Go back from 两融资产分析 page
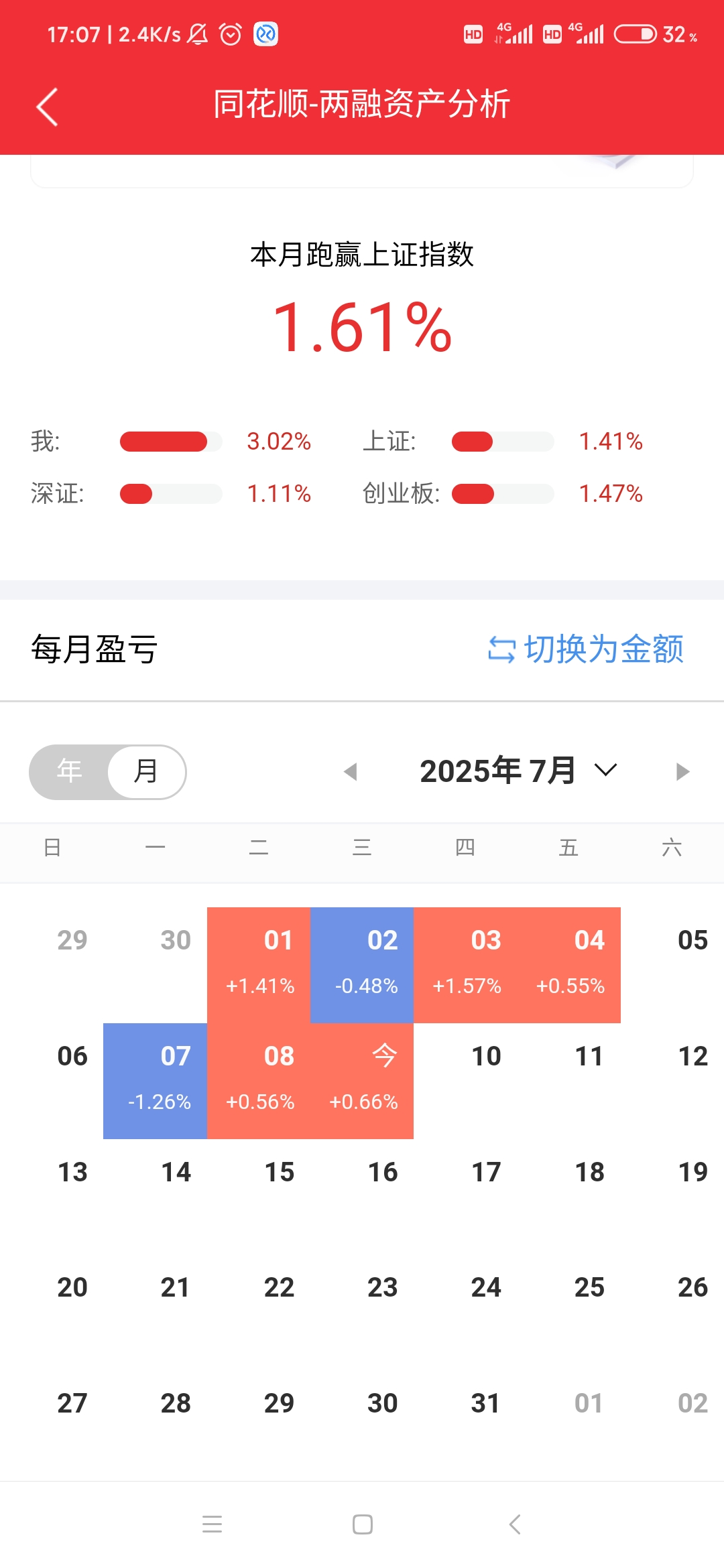 pos(47,107)
